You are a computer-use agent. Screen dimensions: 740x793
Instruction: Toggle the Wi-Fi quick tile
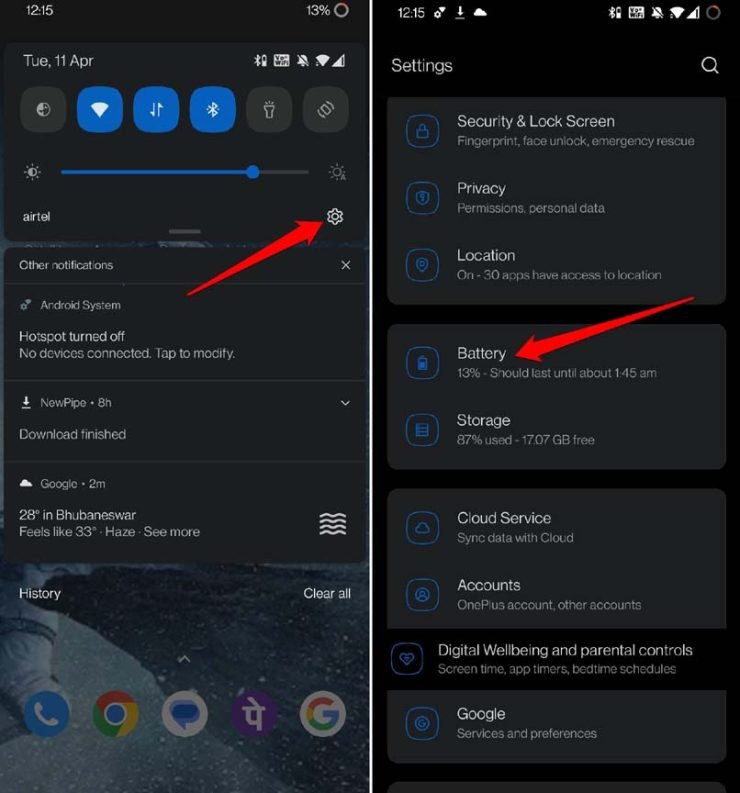[99, 110]
